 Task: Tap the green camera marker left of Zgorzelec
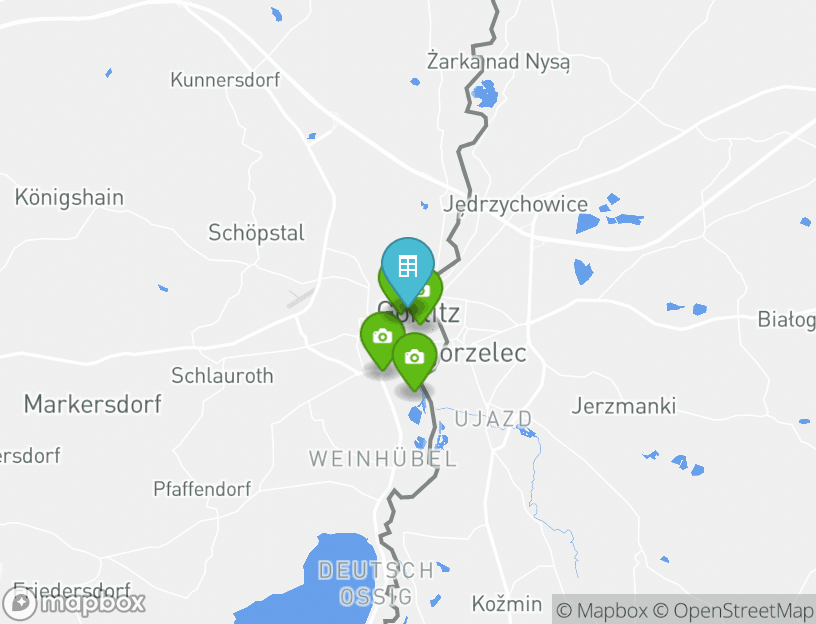381,336
